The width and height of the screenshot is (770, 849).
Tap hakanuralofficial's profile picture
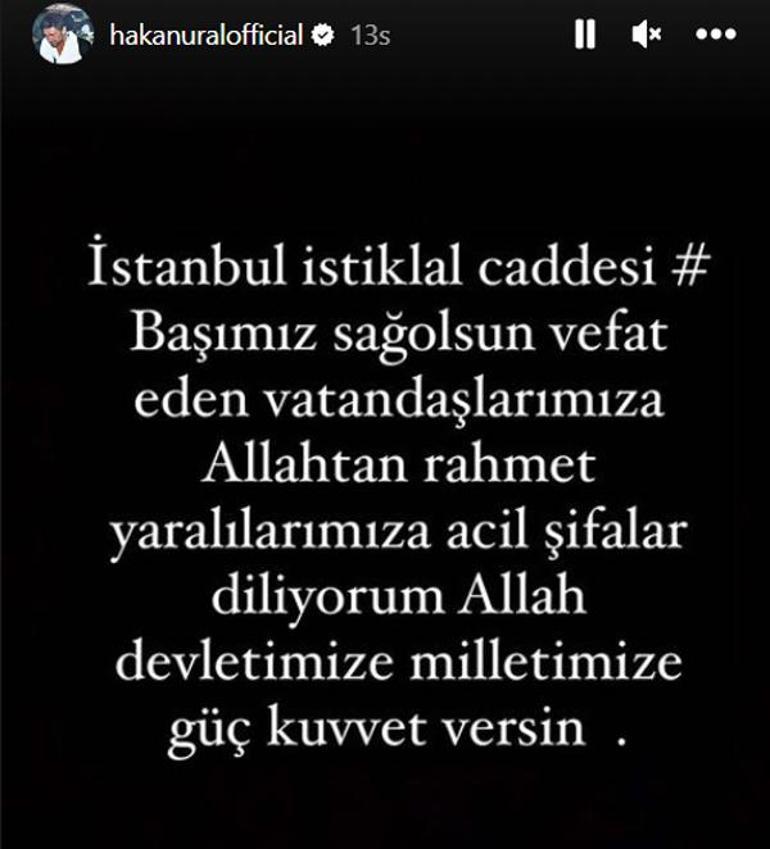coord(63,37)
